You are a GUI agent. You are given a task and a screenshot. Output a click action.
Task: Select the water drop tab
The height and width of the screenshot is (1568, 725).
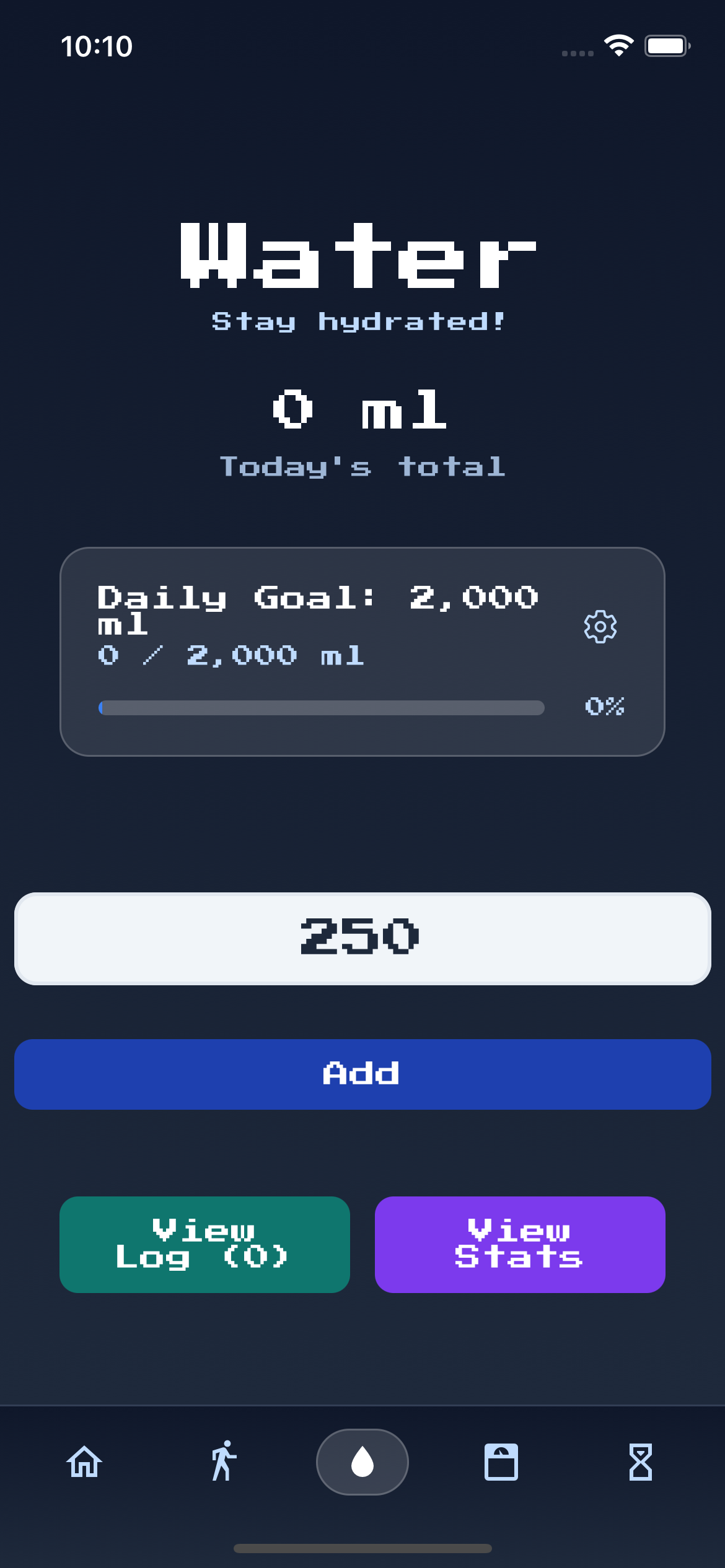coord(362,1461)
